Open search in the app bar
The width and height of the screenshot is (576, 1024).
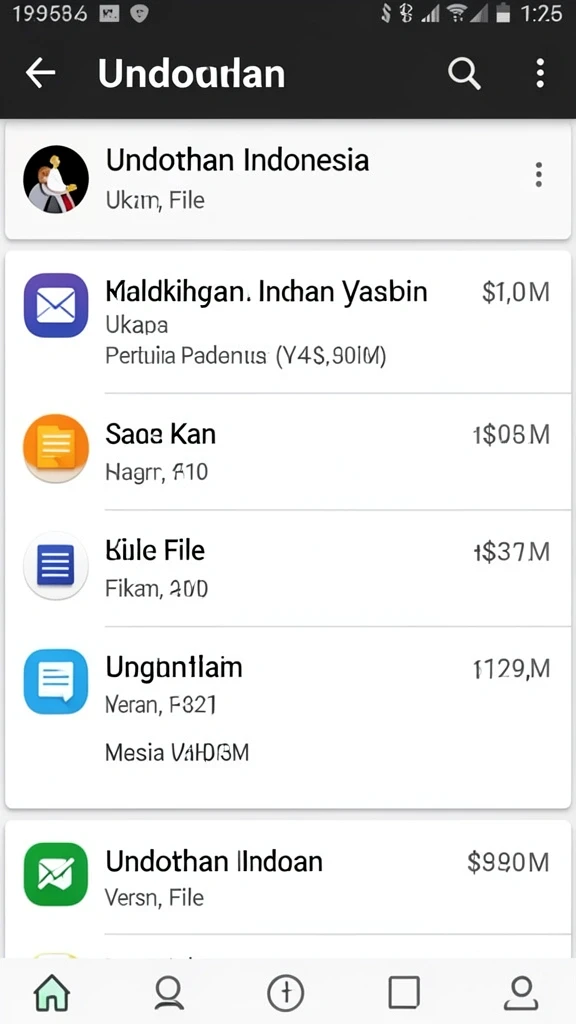tap(464, 72)
